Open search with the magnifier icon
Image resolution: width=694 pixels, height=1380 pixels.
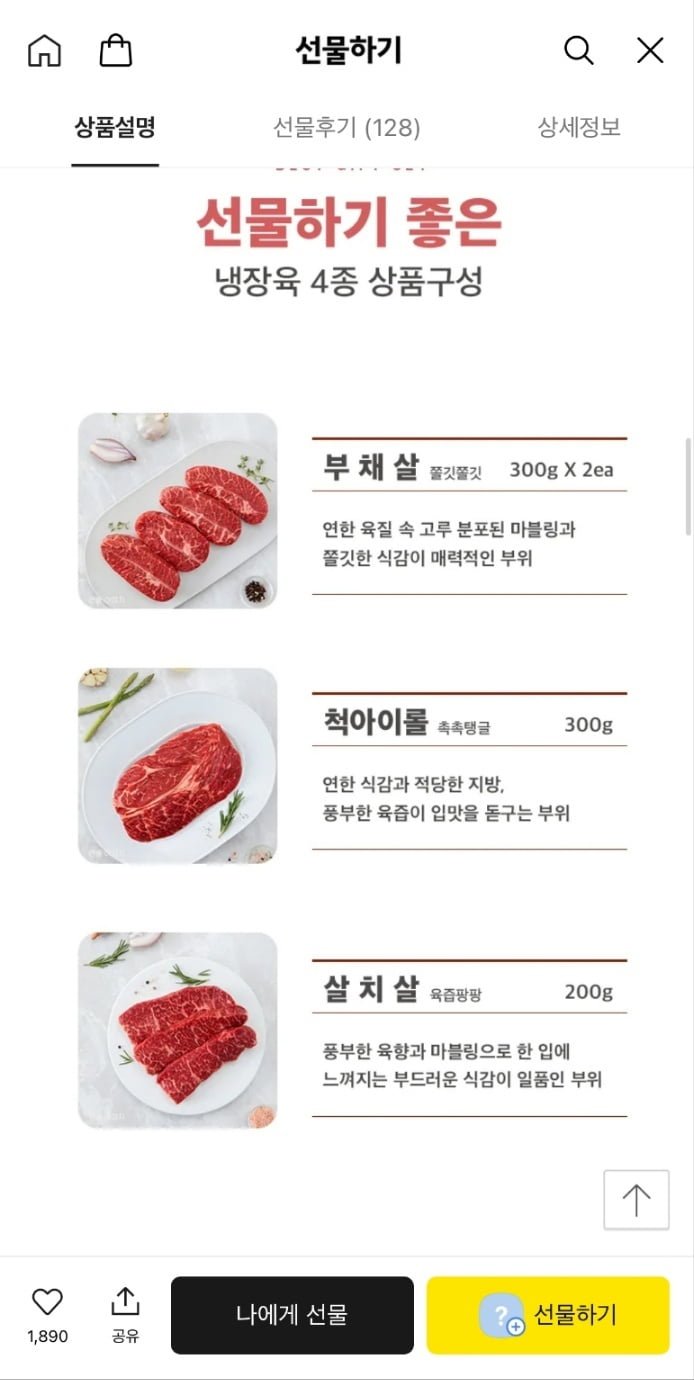(579, 50)
